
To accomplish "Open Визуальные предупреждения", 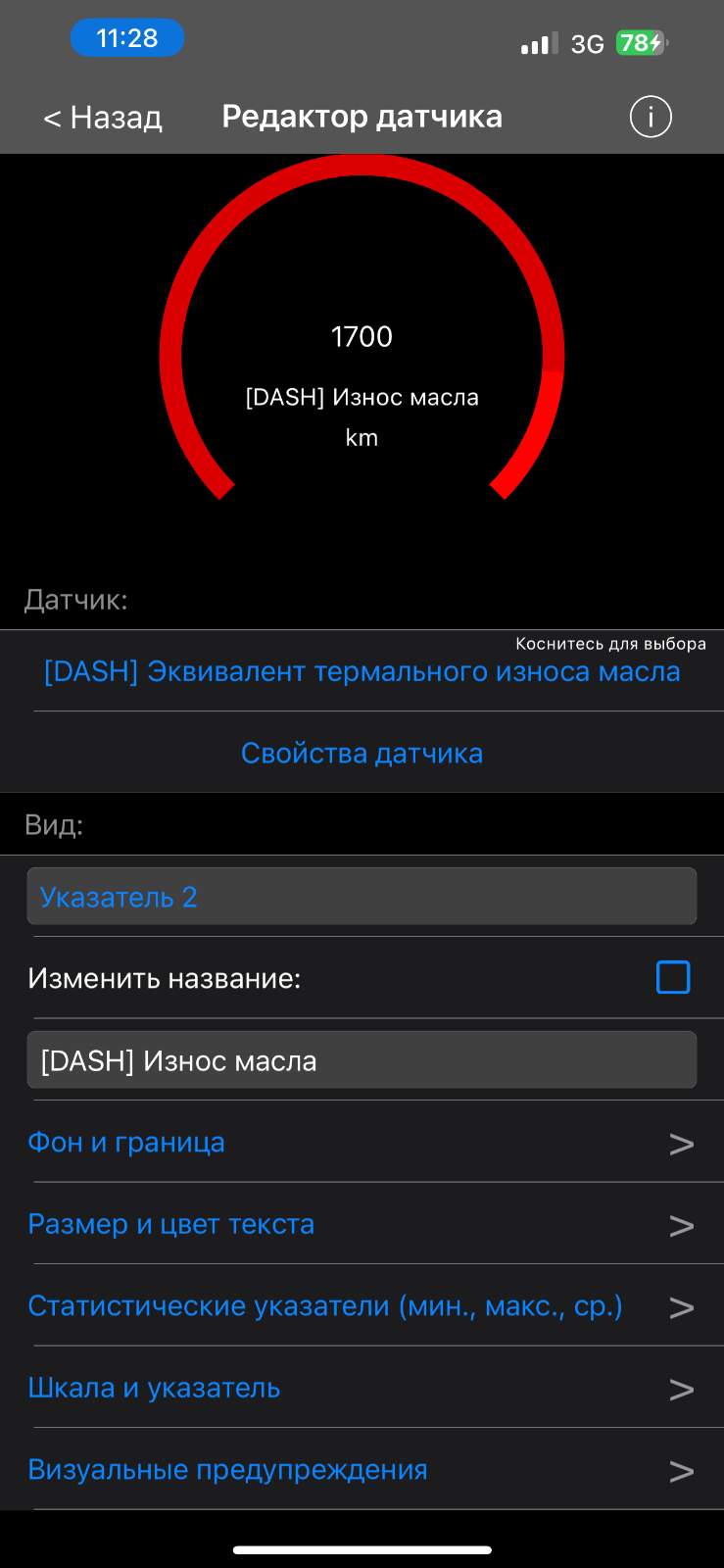I will click(362, 1469).
